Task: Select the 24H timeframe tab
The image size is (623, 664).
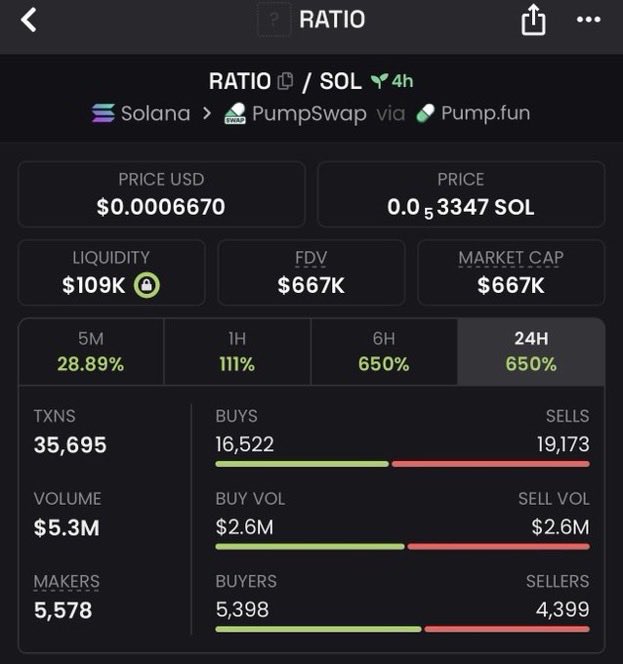Action: click(531, 352)
